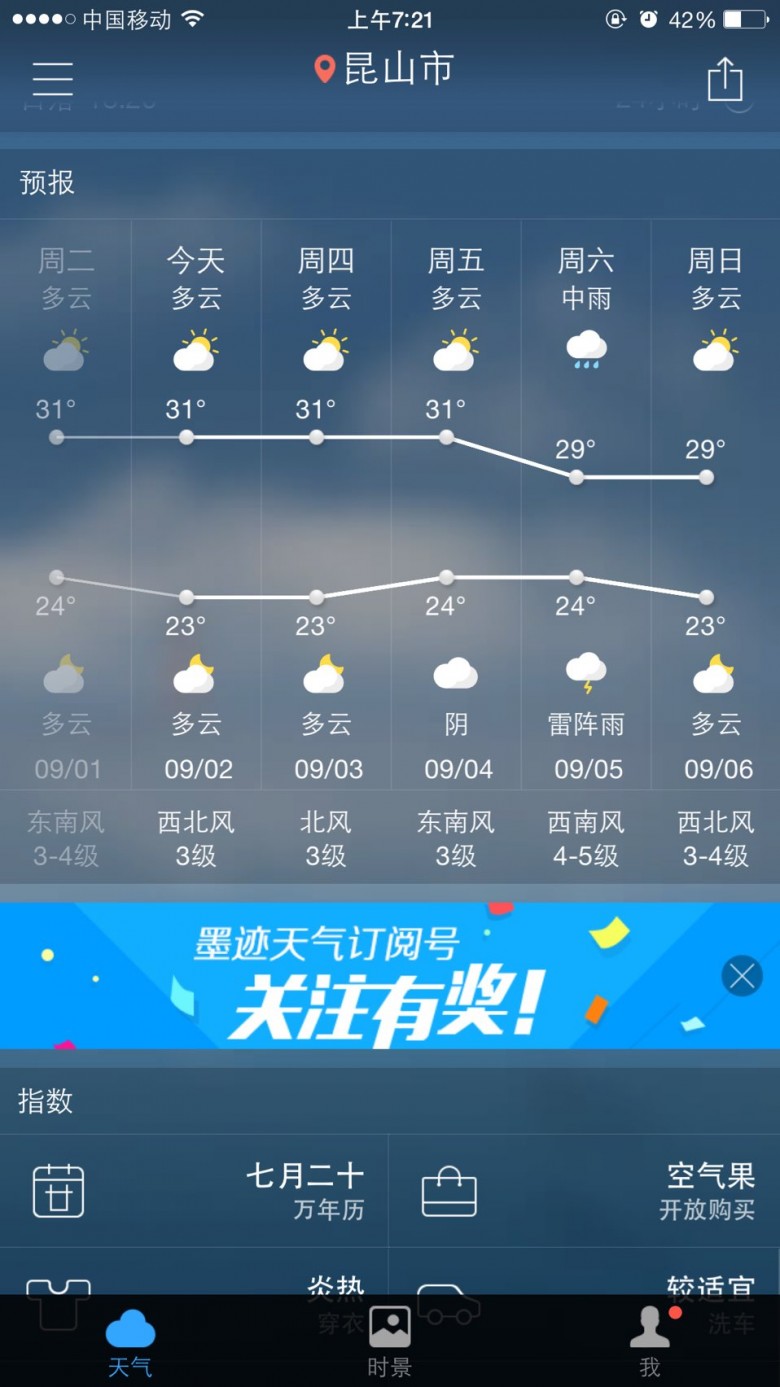Screen dimensions: 780x1387
Task: View Saturday 09/05 forecast details
Action: click(x=586, y=500)
